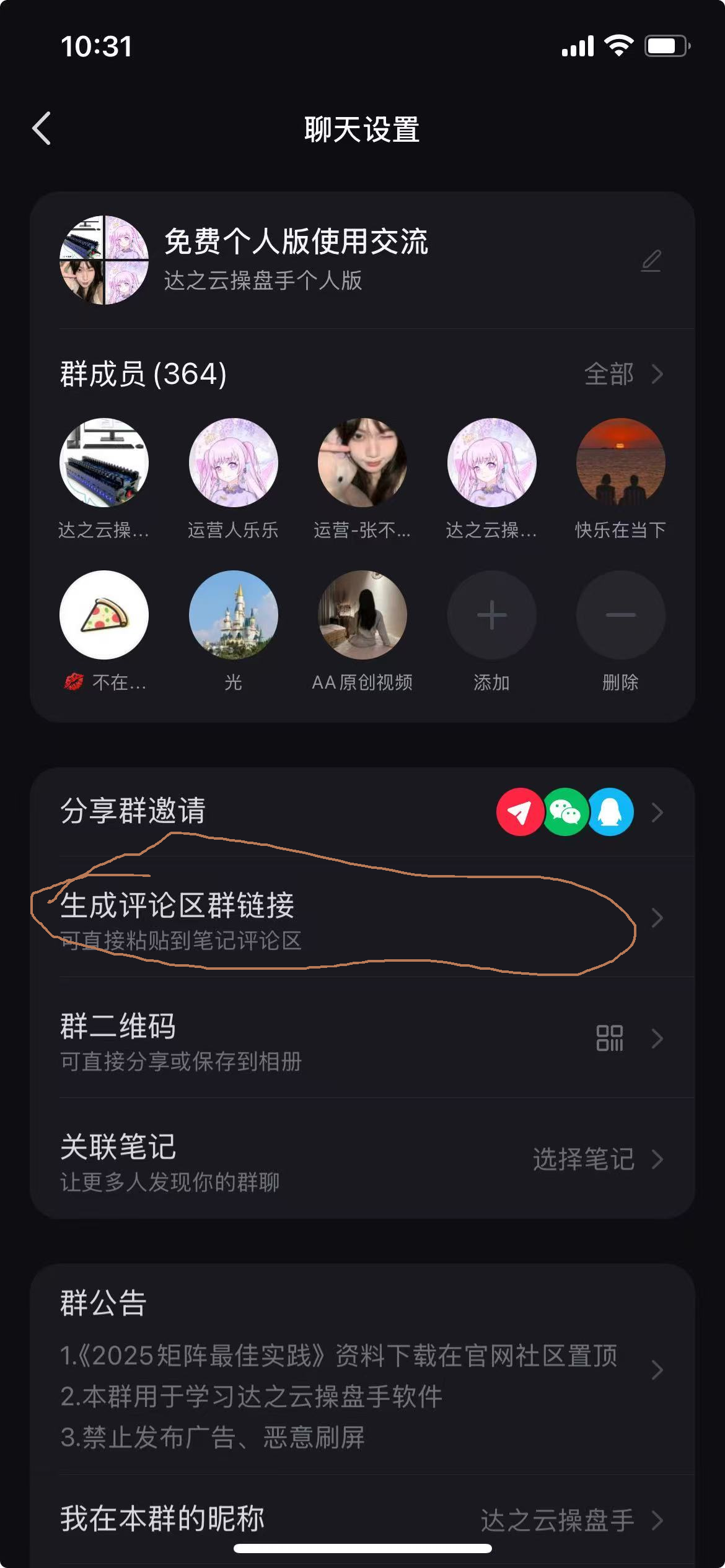The height and width of the screenshot is (1568, 725).
Task: Open member 快乐在当下's profile
Action: coord(620,463)
